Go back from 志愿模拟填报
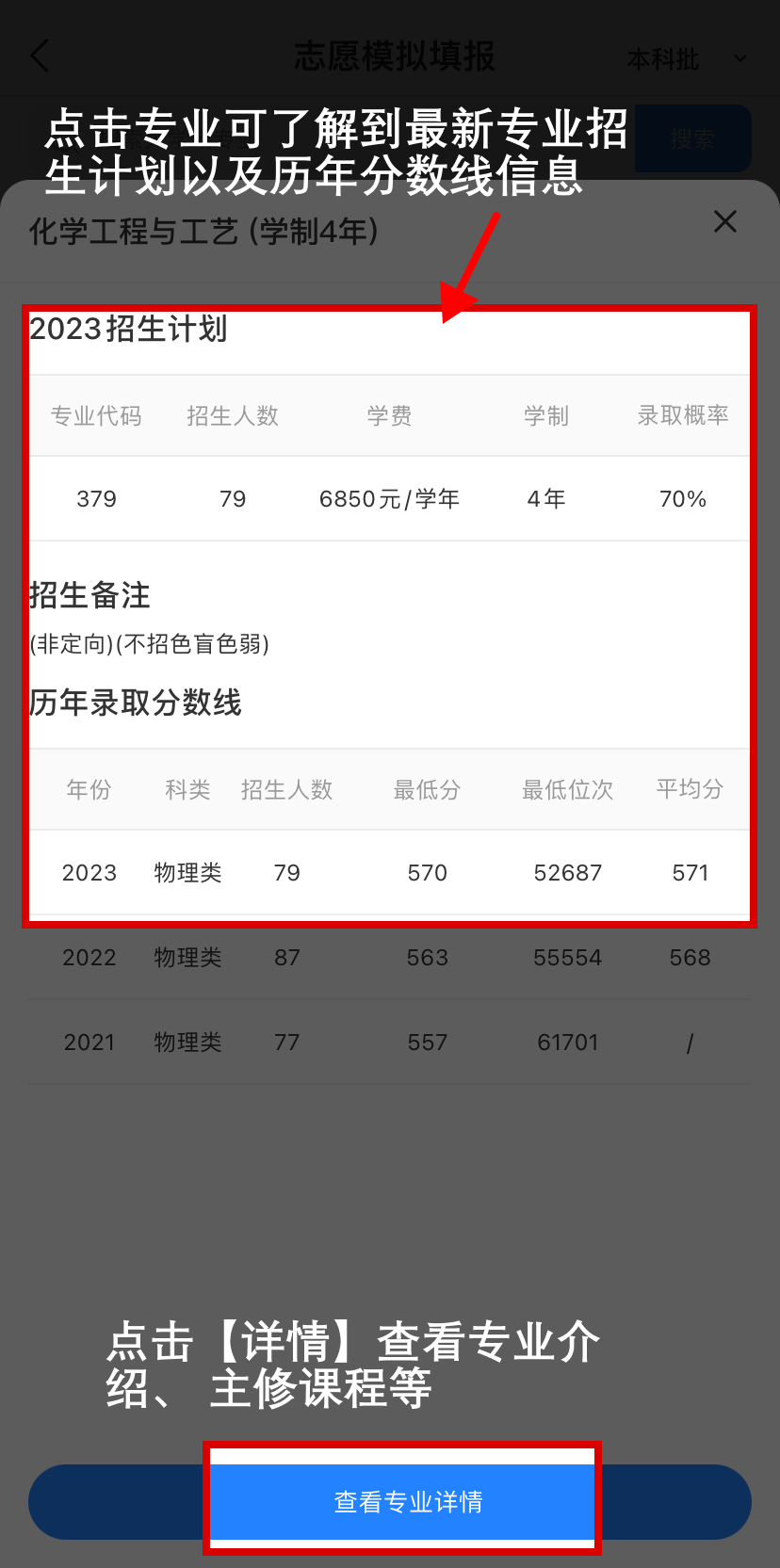 tap(40, 57)
